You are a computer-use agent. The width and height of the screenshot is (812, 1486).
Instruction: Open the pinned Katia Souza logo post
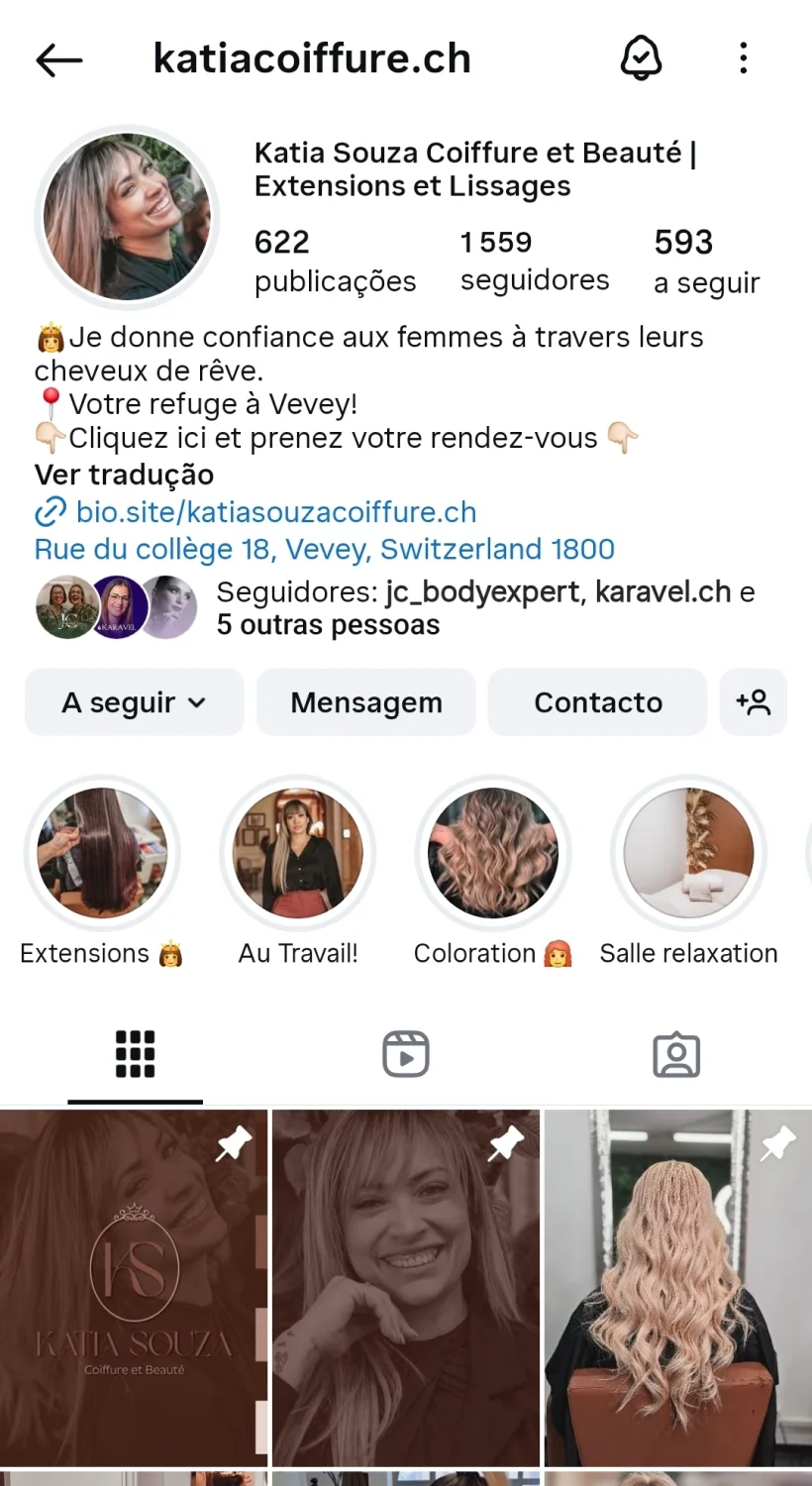point(134,1288)
